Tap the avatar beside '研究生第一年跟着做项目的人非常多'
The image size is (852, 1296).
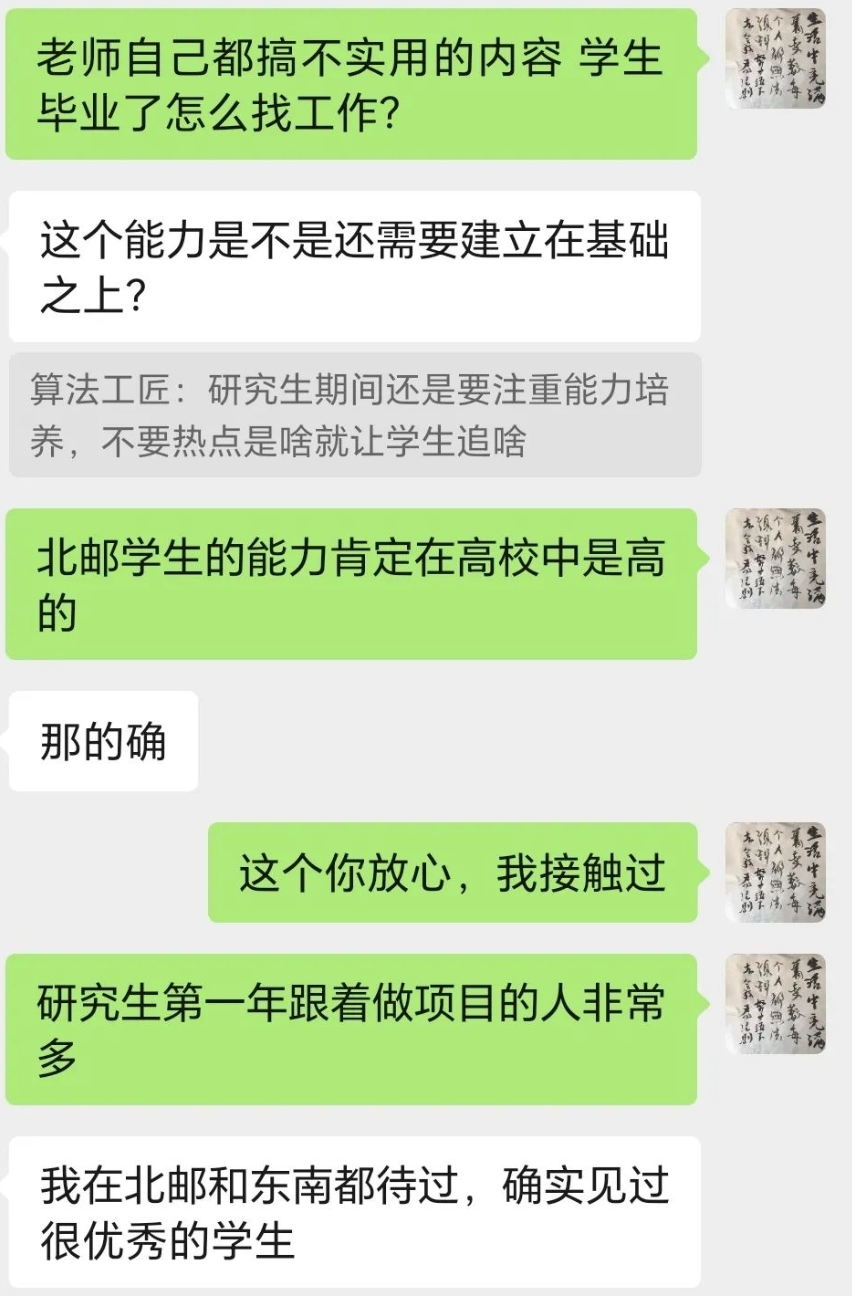pos(775,1003)
